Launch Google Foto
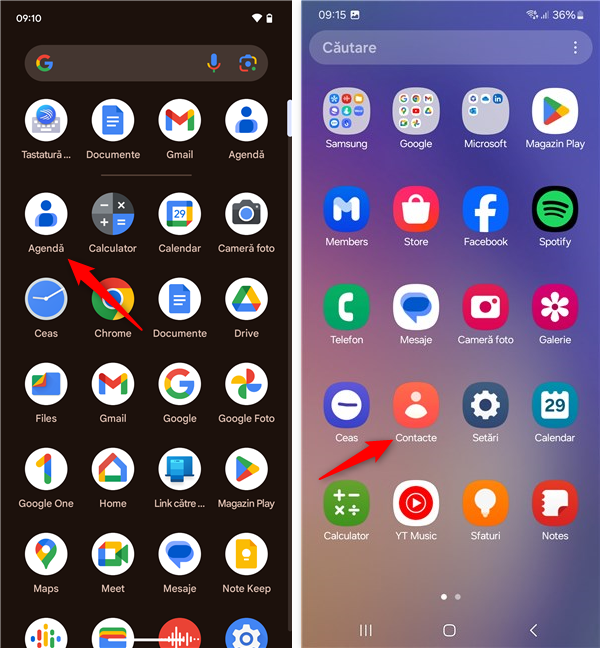 click(246, 385)
